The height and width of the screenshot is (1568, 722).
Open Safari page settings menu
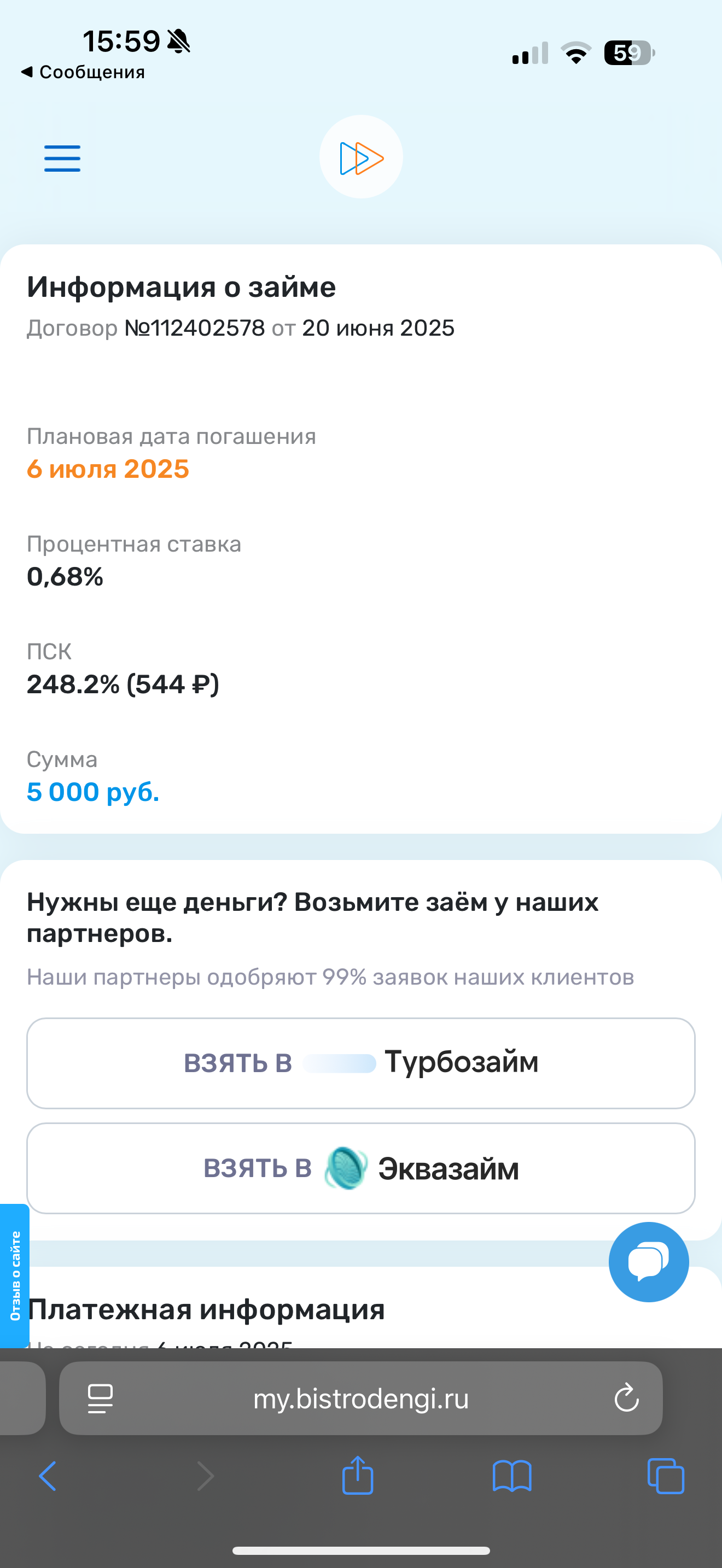click(101, 1398)
